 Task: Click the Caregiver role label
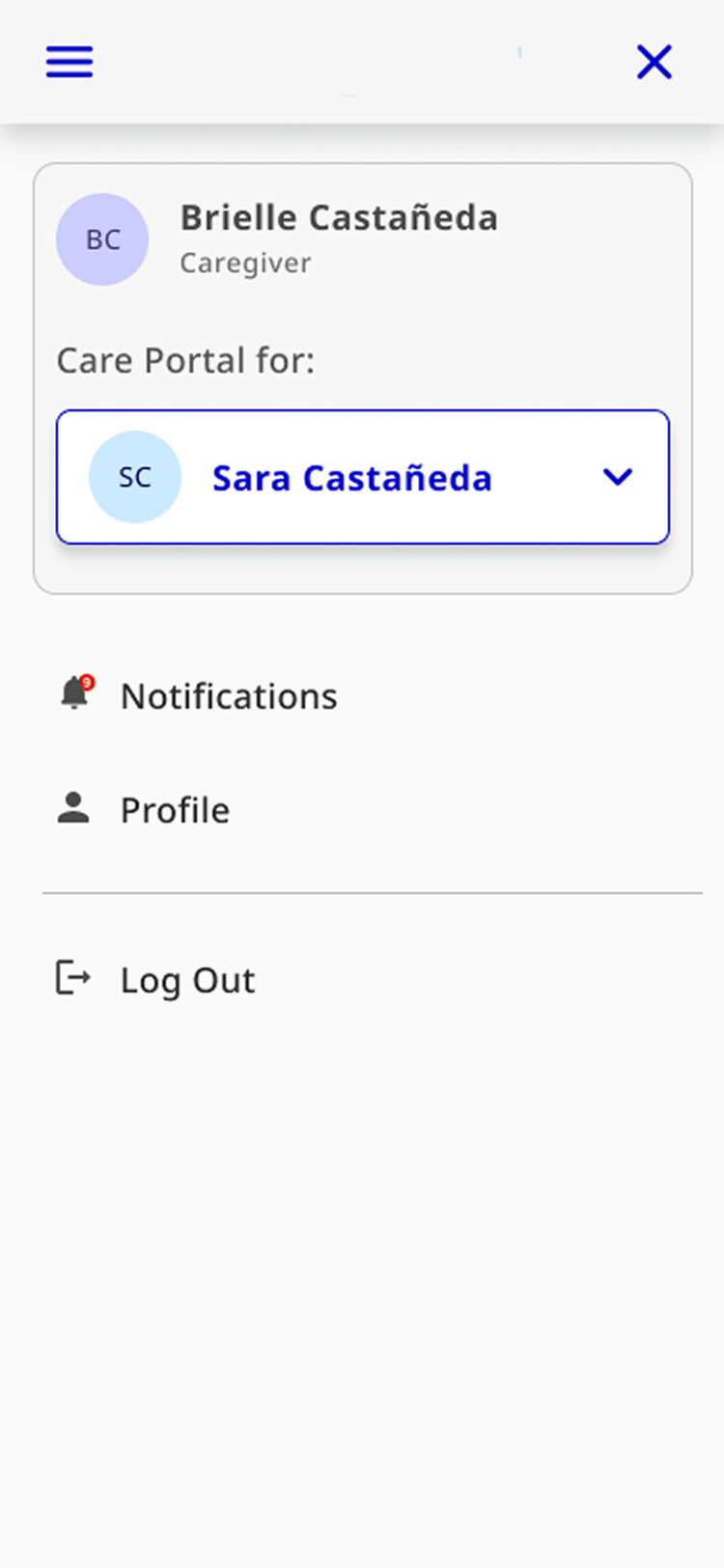(245, 263)
